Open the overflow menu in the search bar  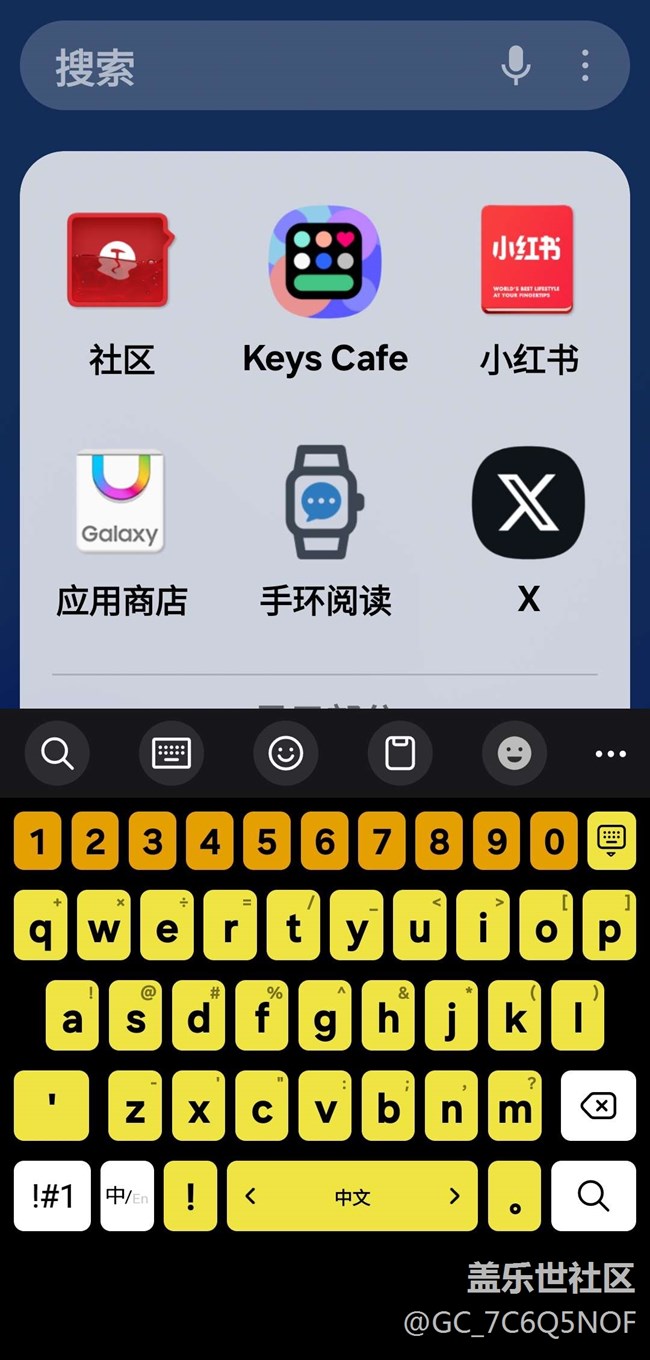[585, 66]
